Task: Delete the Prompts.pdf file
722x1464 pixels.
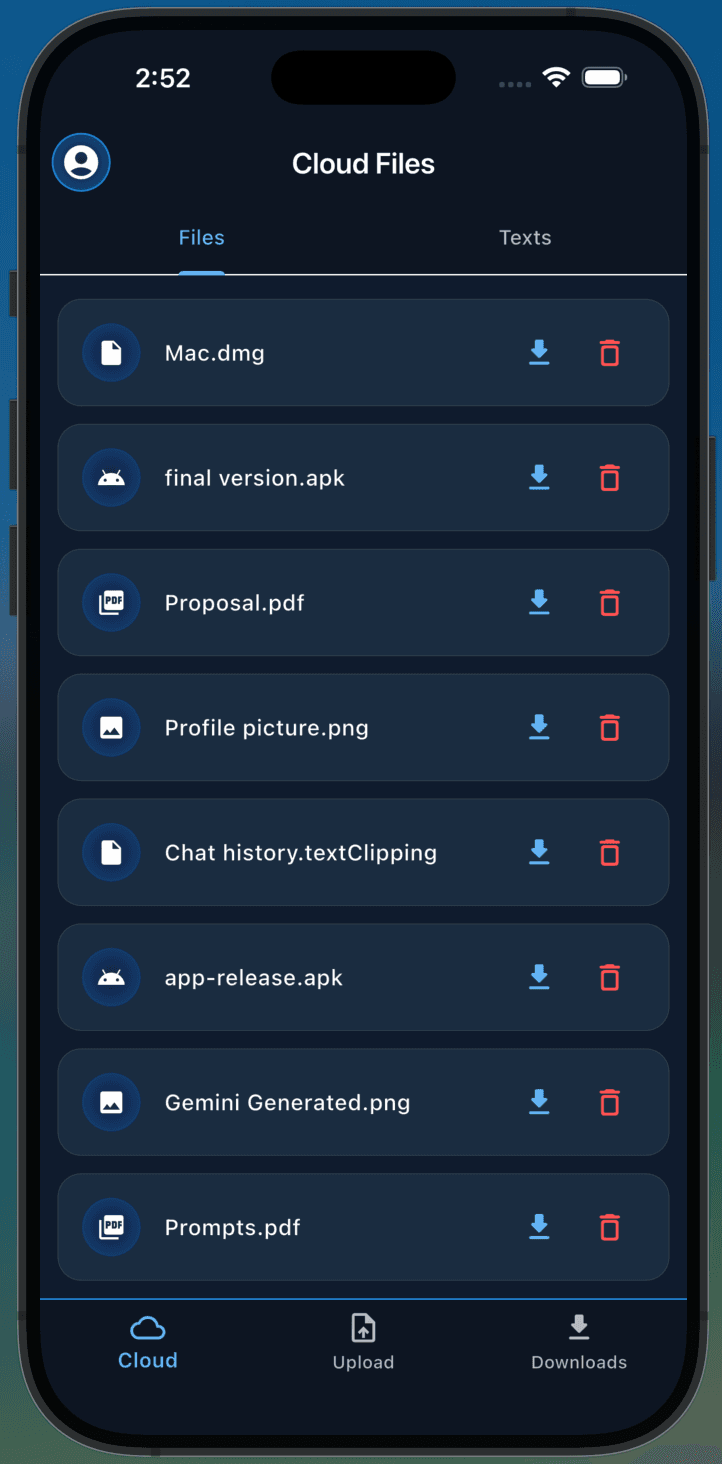Action: (x=609, y=1227)
